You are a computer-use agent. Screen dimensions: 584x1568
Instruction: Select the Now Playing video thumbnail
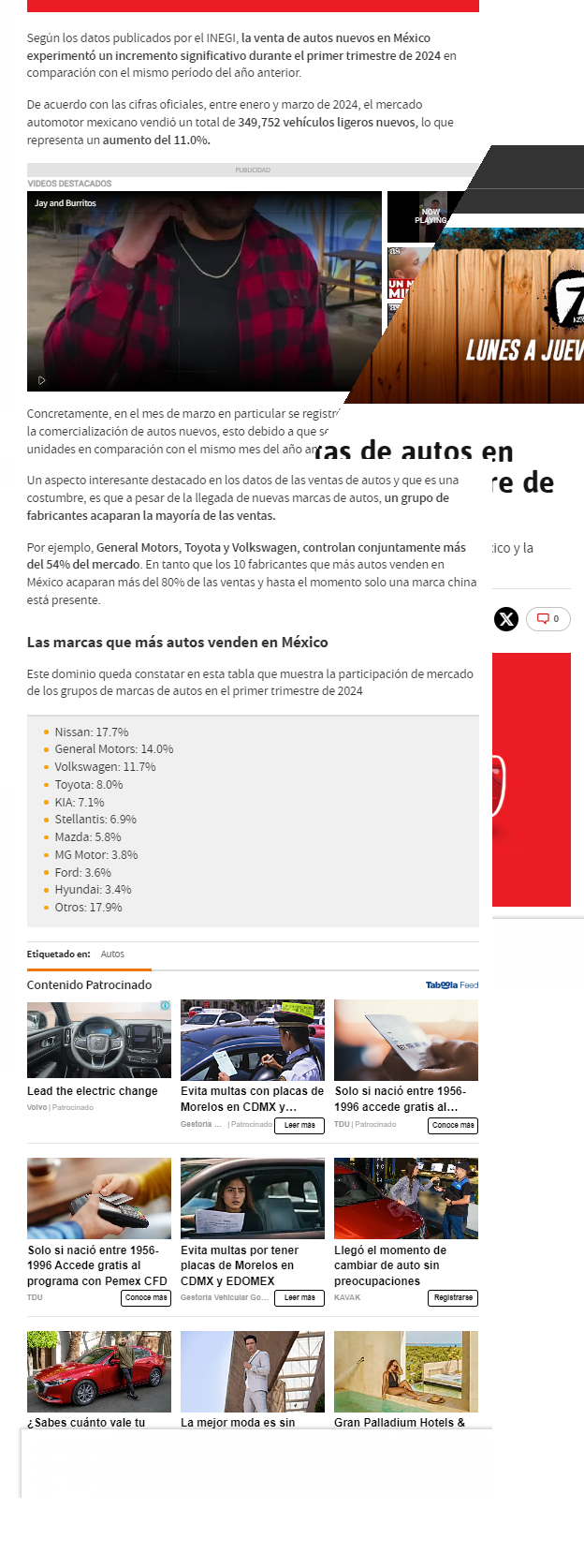point(418,216)
